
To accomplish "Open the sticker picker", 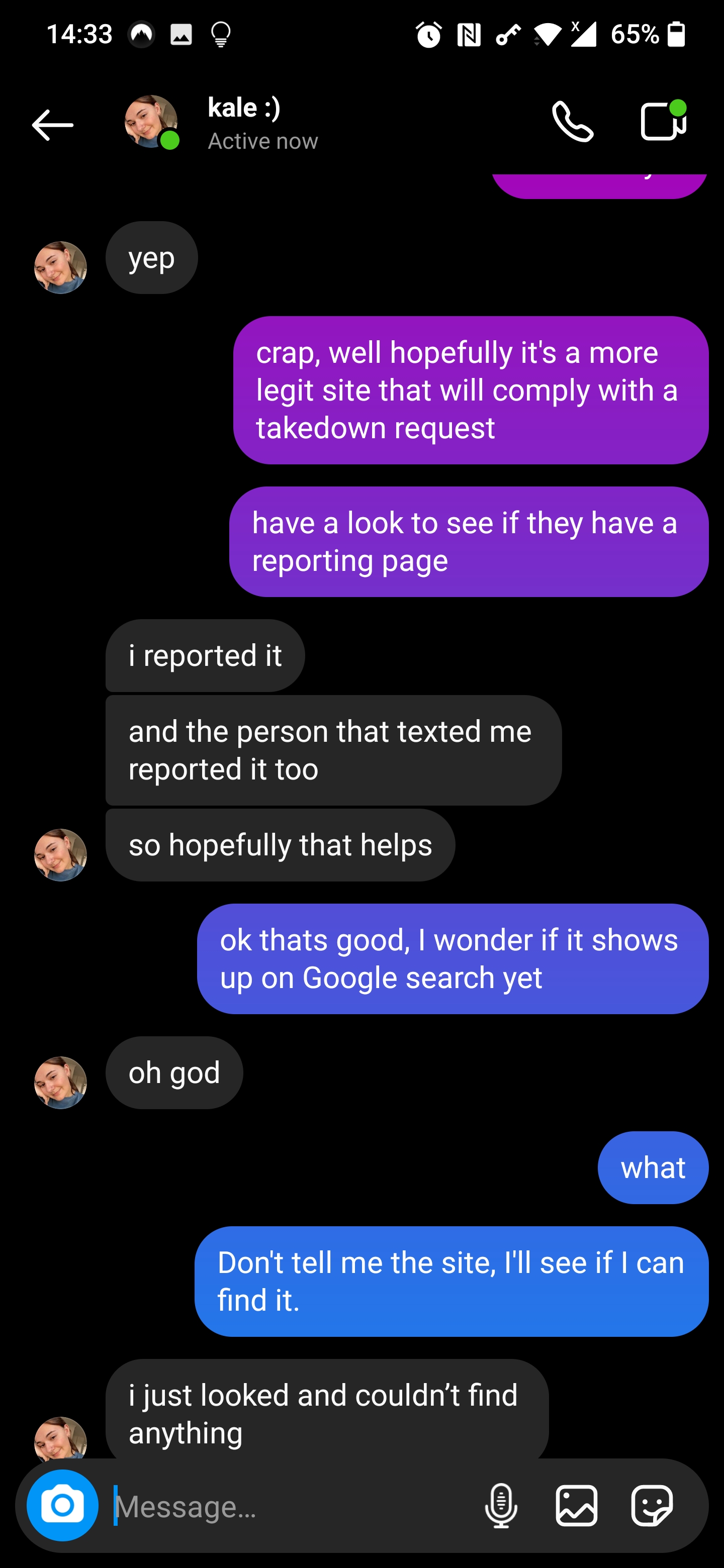I will click(x=652, y=1506).
